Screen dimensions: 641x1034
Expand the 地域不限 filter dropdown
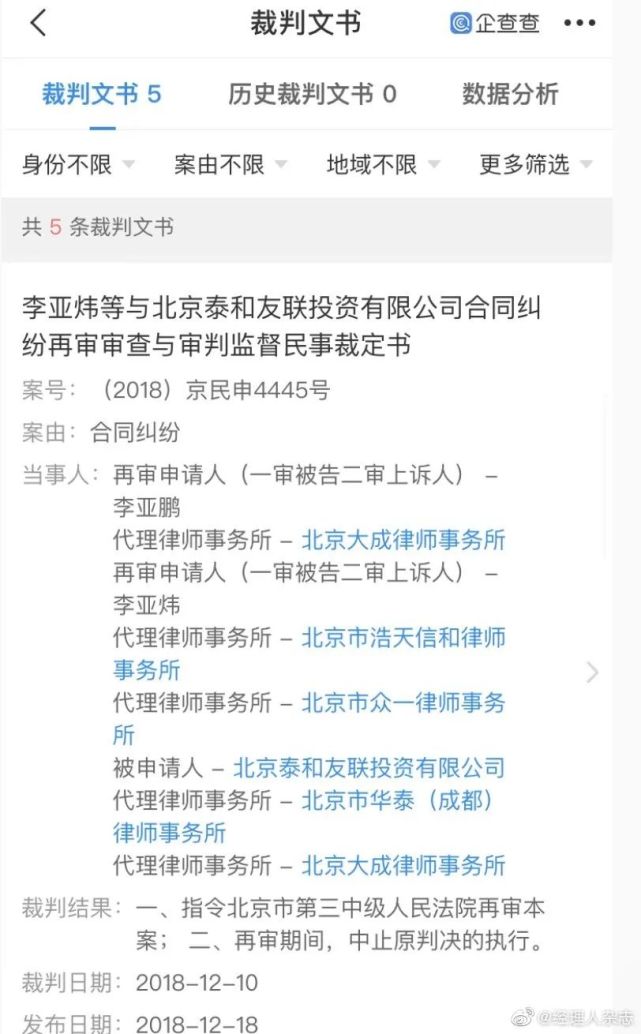382,164
